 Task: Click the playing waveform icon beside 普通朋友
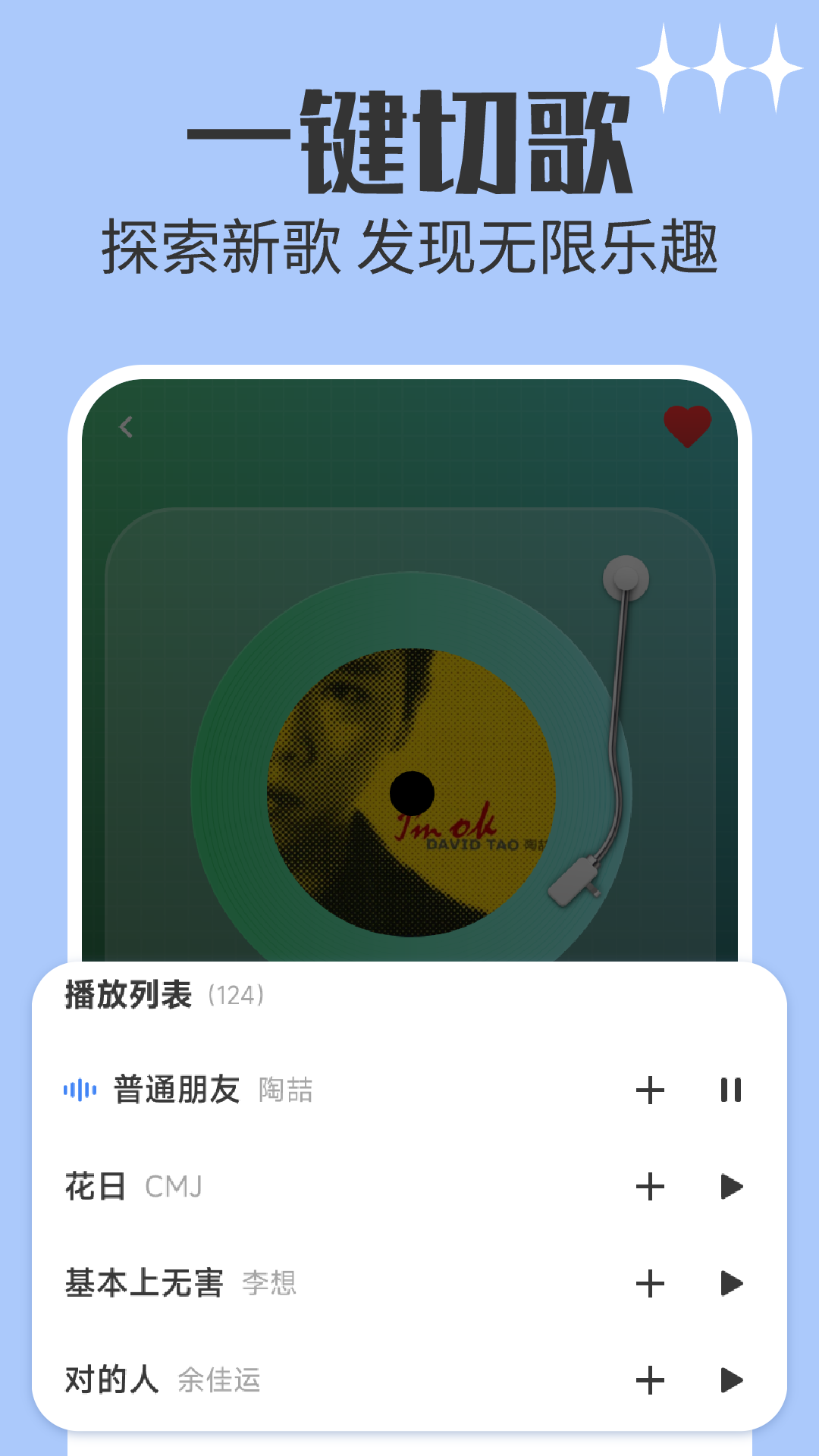[80, 1088]
